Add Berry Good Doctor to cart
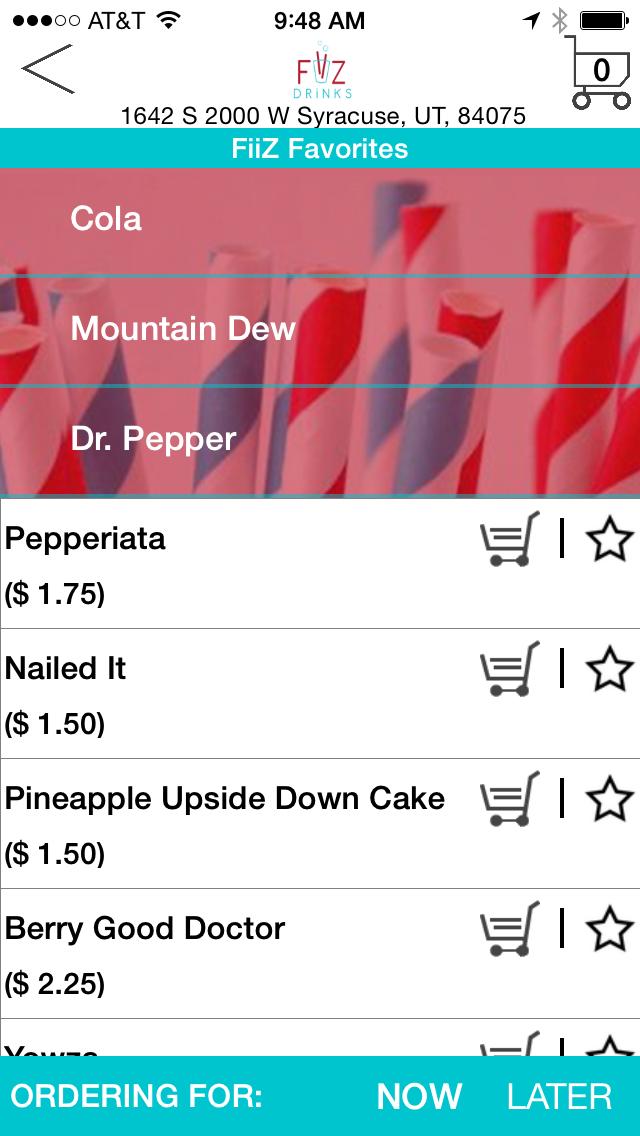 point(509,929)
